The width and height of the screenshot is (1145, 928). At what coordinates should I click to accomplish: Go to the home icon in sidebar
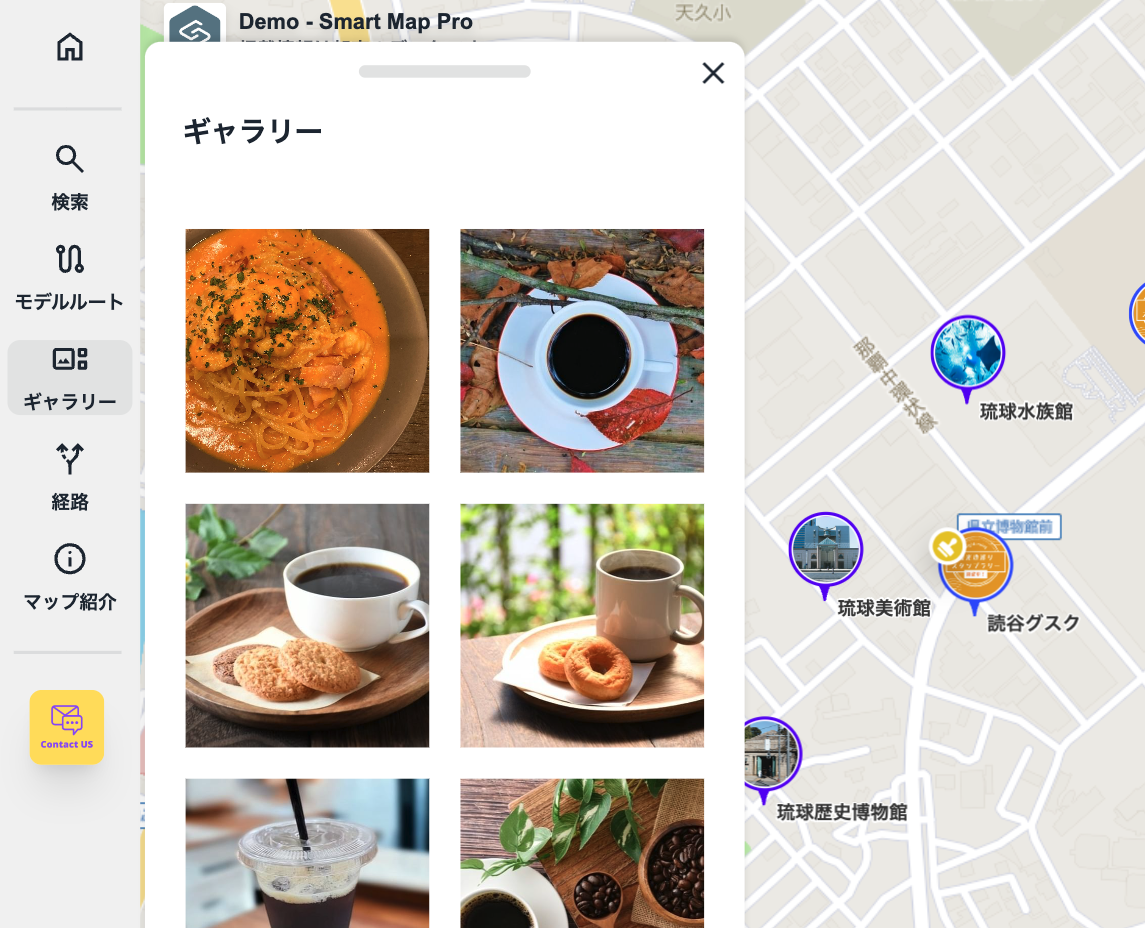click(70, 47)
